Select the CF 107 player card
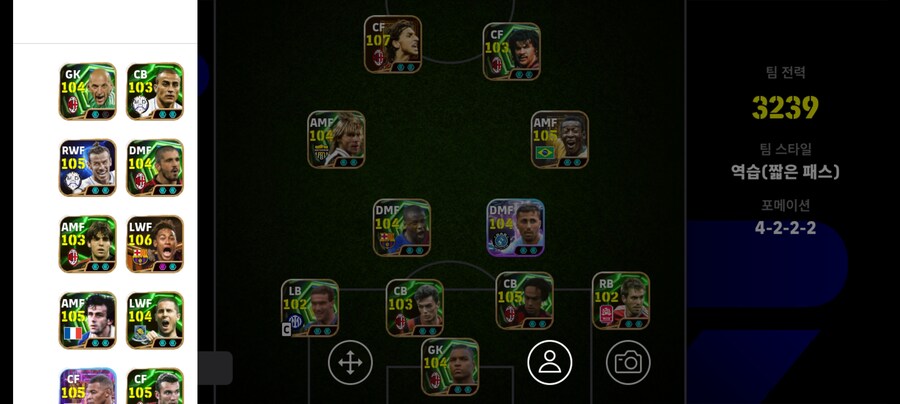900x404 pixels. 392,44
